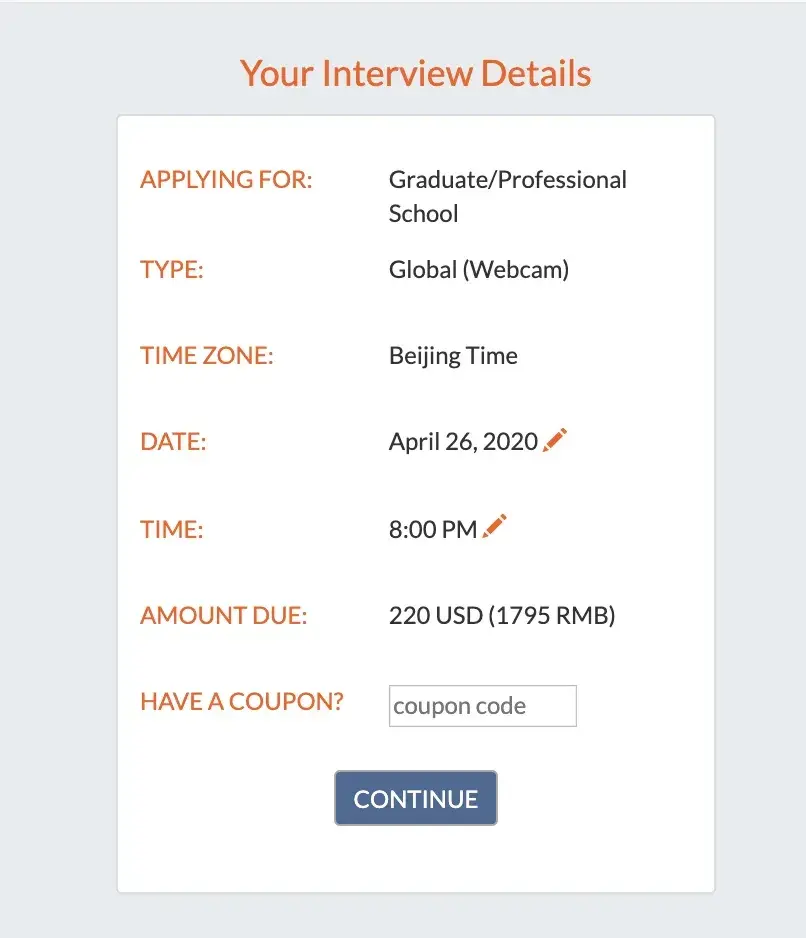The image size is (806, 938).
Task: Focus the coupon code field
Action: [x=482, y=706]
